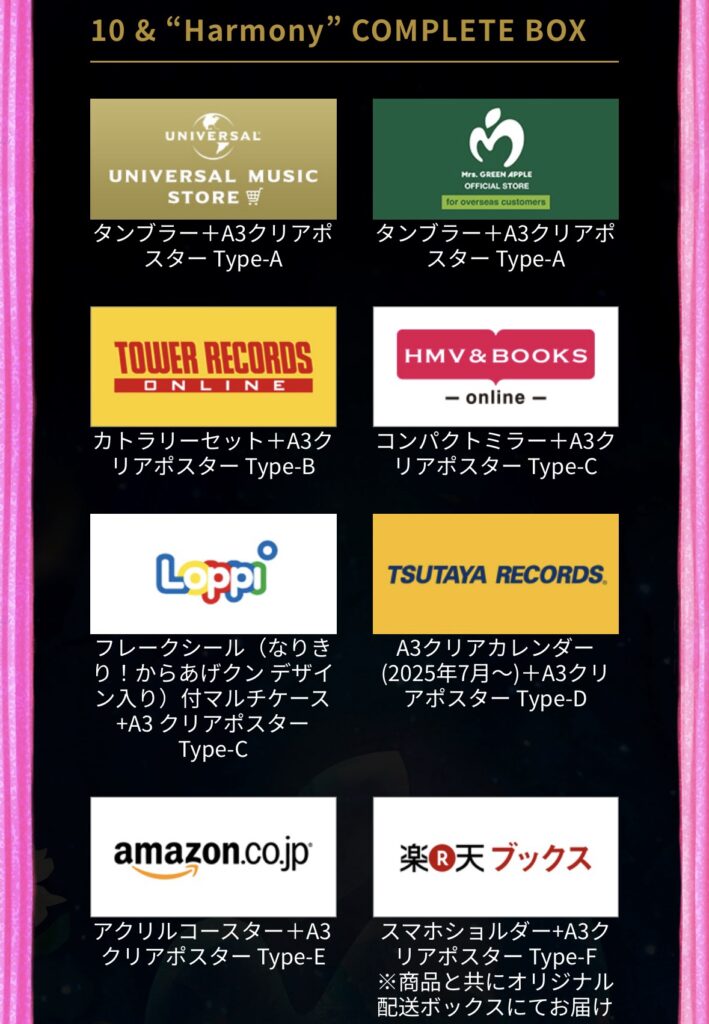The height and width of the screenshot is (1024, 709).
Task: Select the Tower Records Online store tile
Action: tap(213, 366)
